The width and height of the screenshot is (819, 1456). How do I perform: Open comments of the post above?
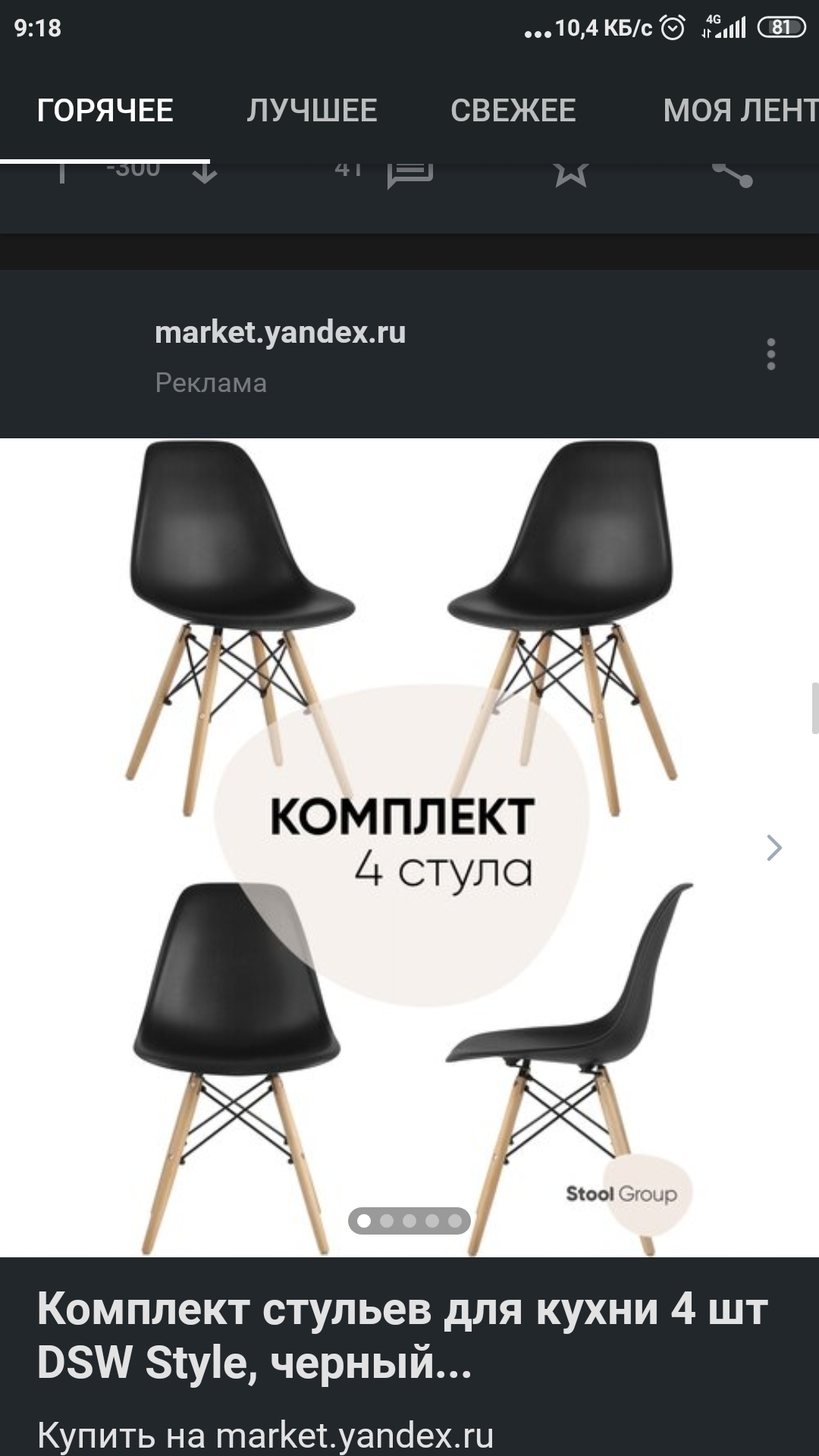coord(409,174)
